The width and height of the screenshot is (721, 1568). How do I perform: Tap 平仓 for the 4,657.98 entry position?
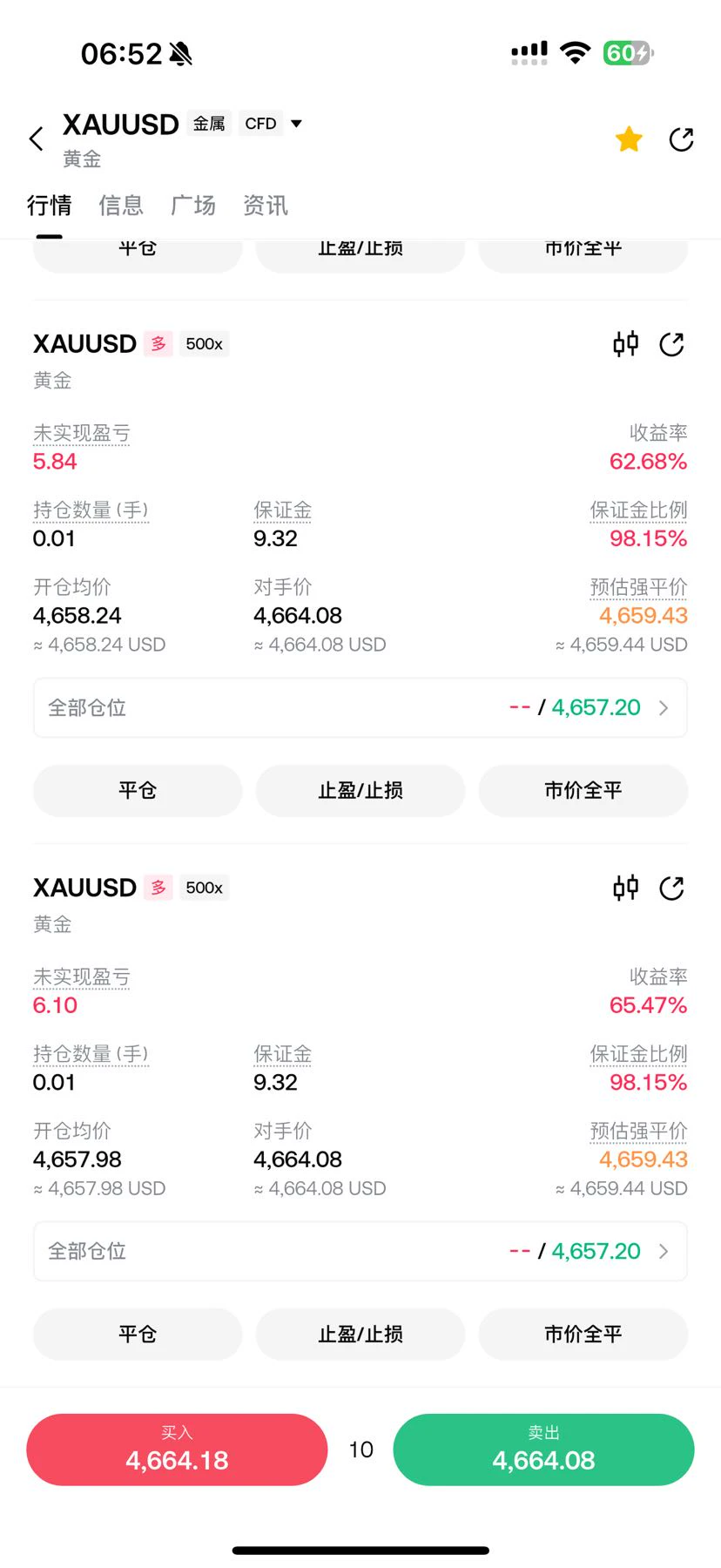tap(138, 1334)
